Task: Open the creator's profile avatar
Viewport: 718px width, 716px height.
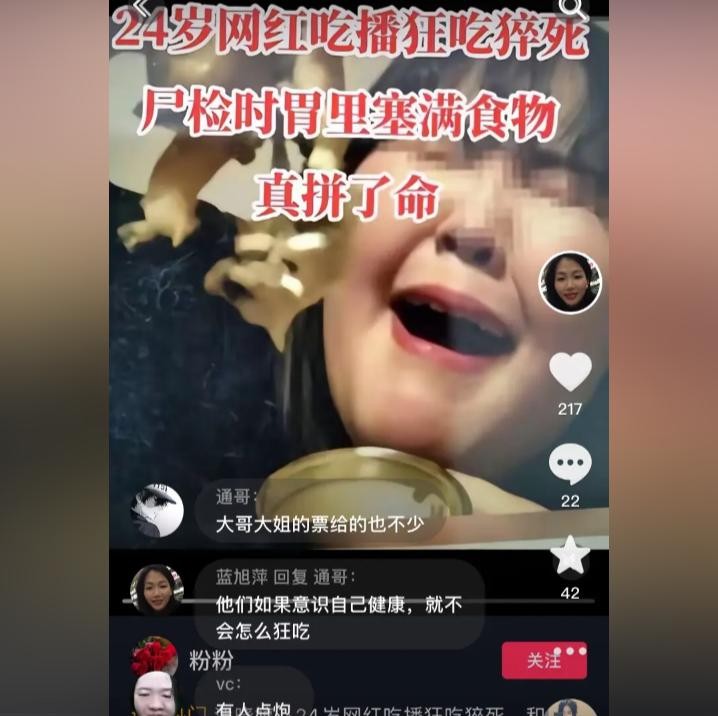Action: pyautogui.click(x=570, y=283)
